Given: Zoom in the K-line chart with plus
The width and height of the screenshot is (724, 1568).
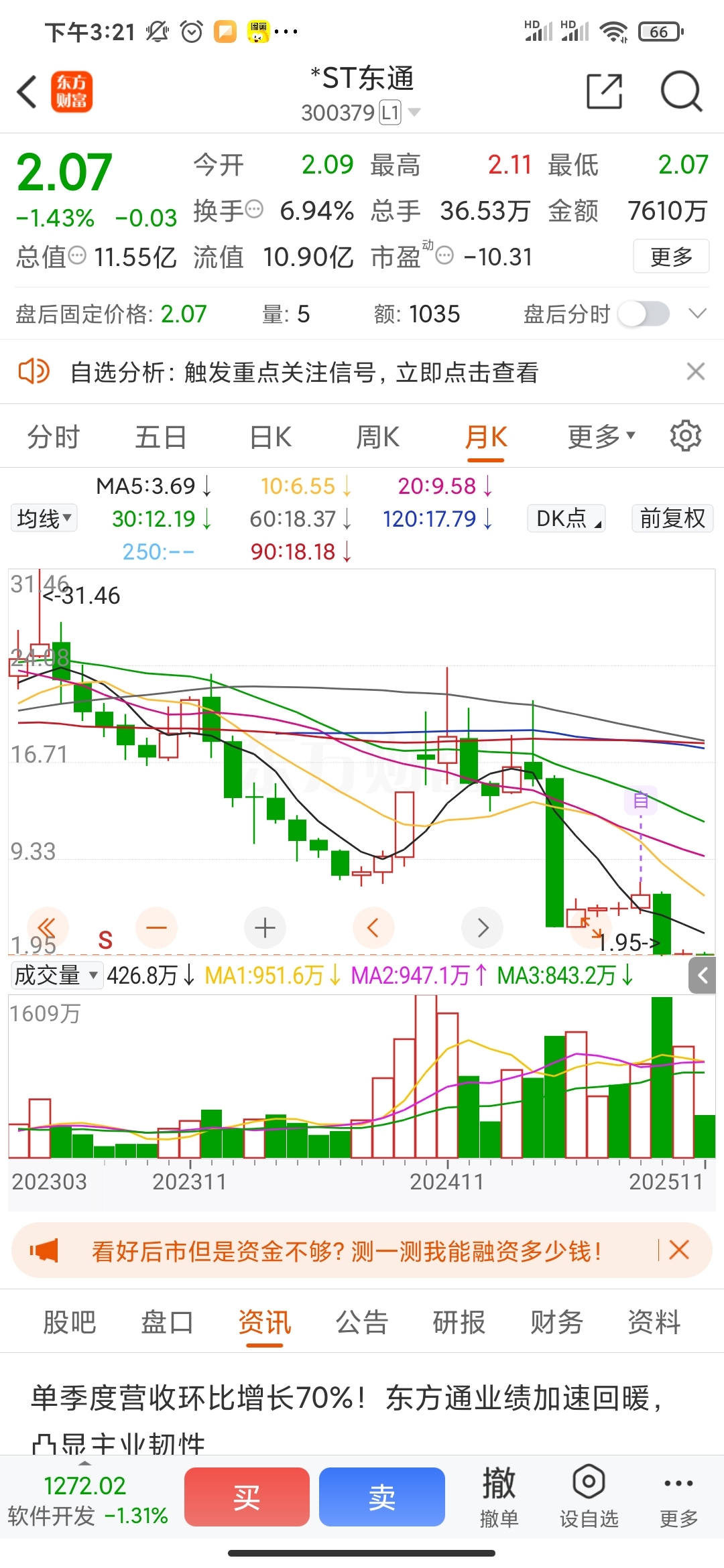Looking at the screenshot, I should (x=265, y=928).
